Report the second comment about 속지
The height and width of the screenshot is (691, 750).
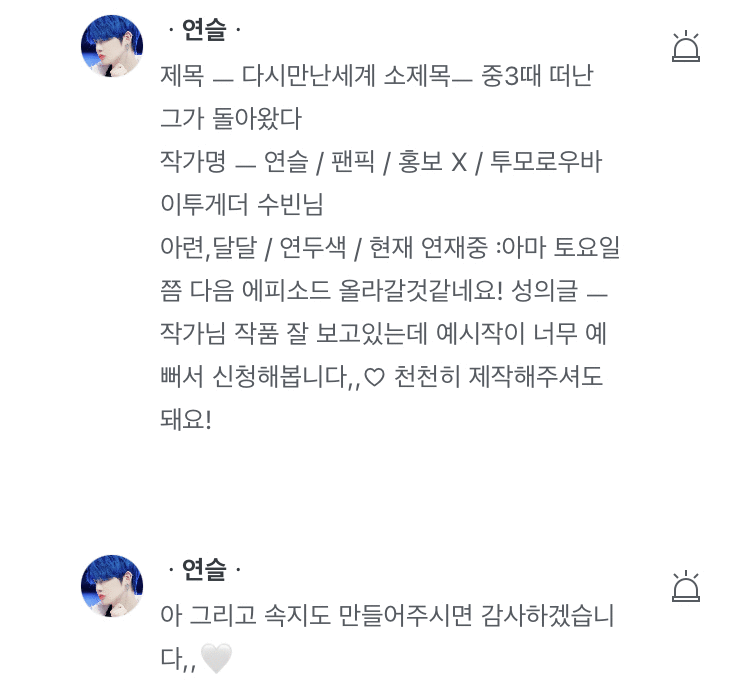coord(685,586)
